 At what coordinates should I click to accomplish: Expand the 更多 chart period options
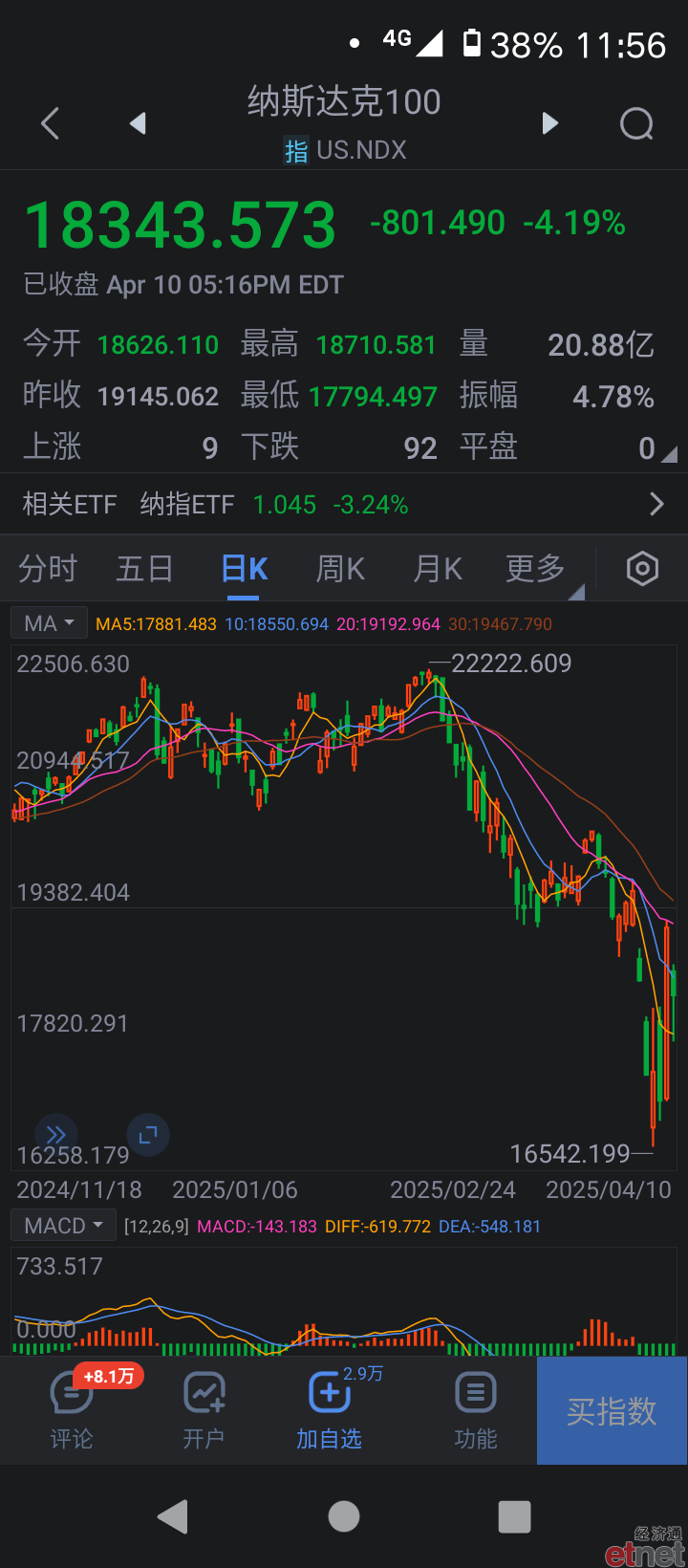[536, 569]
